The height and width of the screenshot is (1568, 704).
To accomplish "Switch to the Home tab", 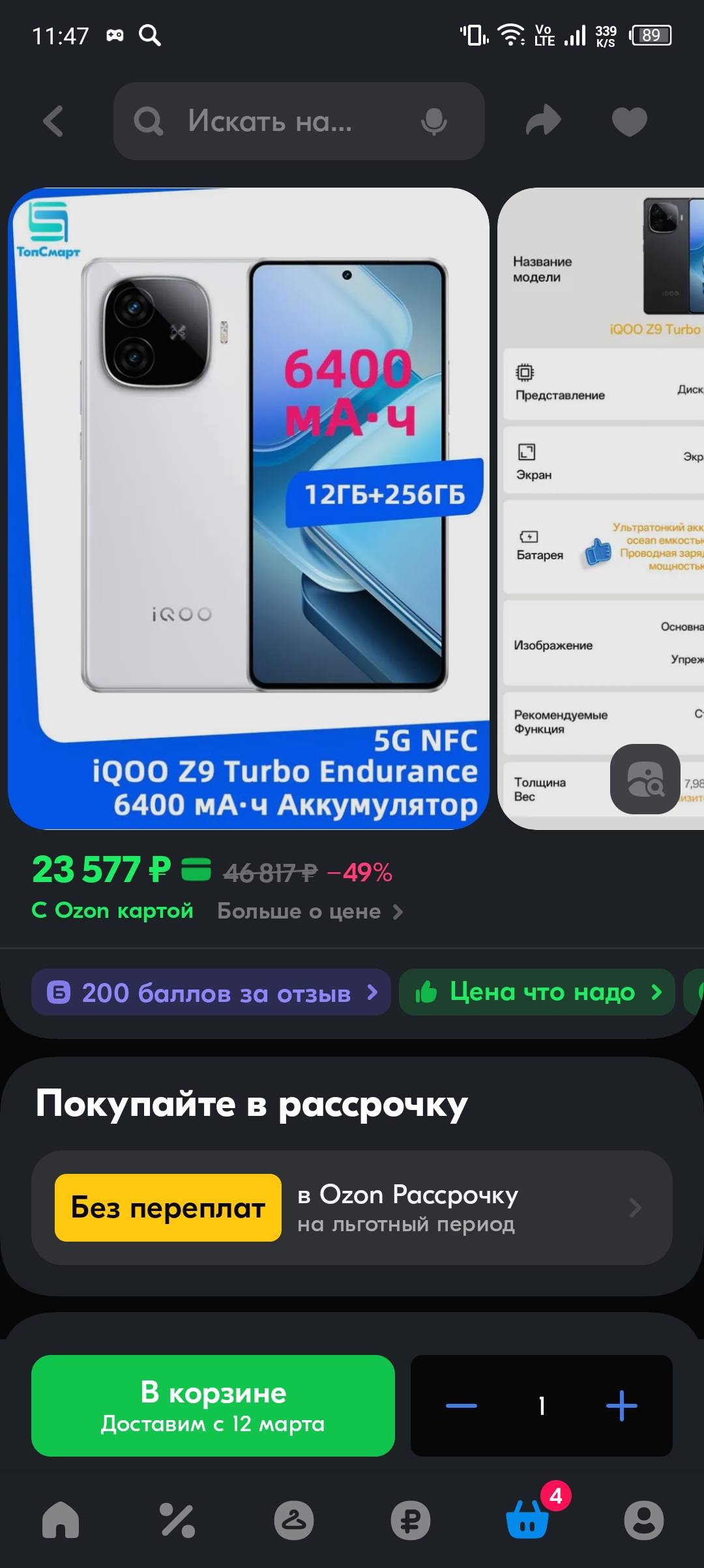I will pos(61,1520).
